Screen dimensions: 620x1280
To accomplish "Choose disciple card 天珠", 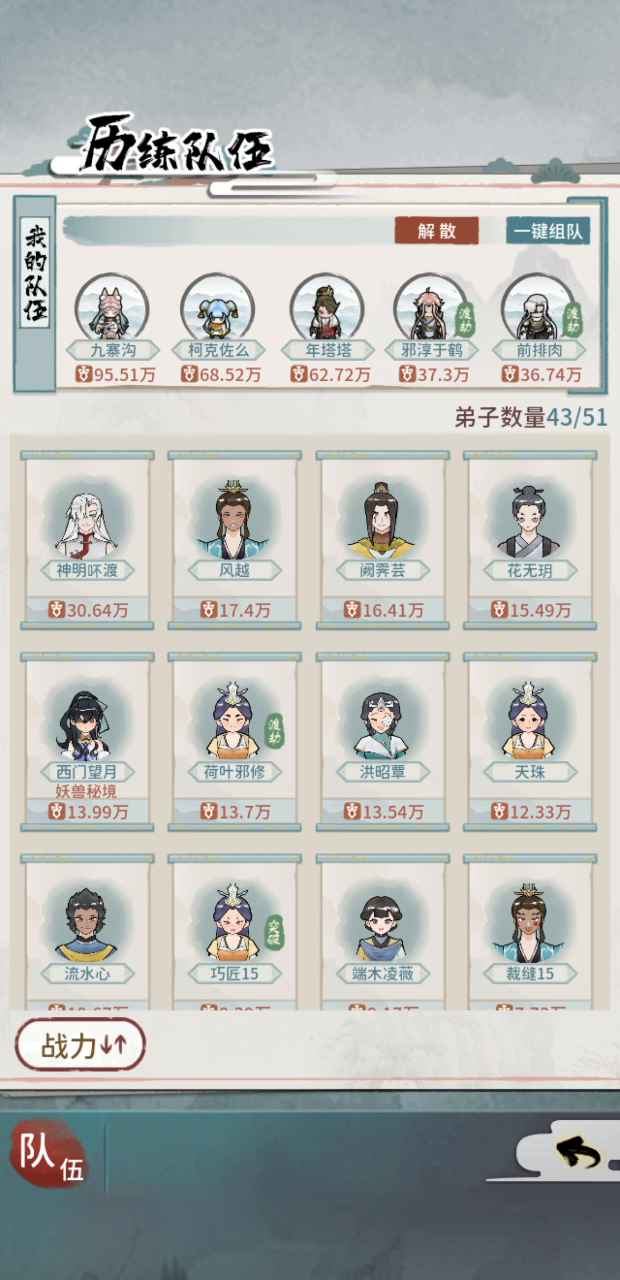I will 531,742.
